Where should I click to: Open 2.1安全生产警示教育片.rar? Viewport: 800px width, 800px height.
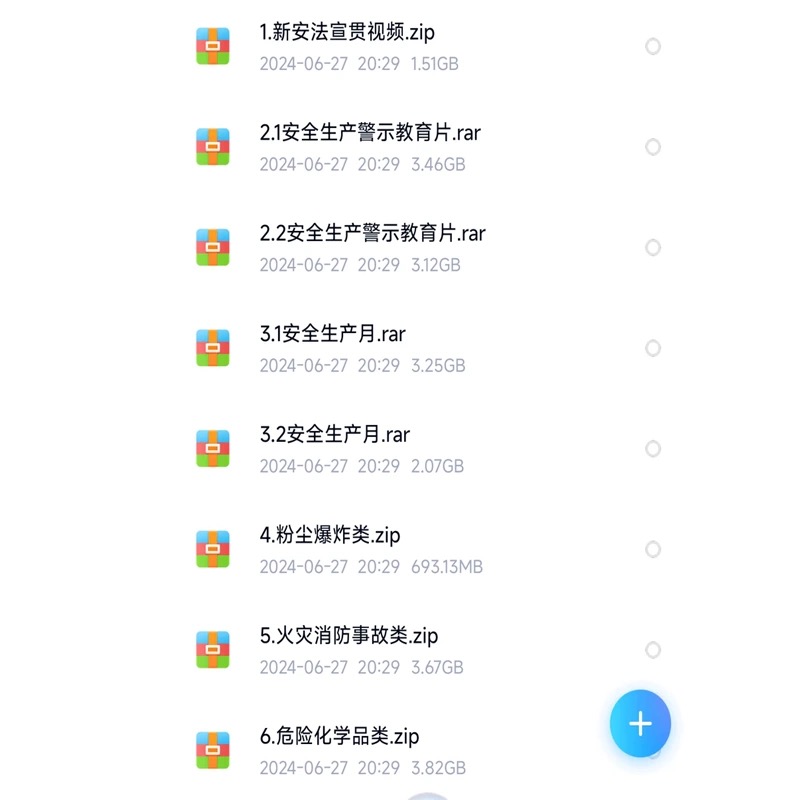(370, 133)
